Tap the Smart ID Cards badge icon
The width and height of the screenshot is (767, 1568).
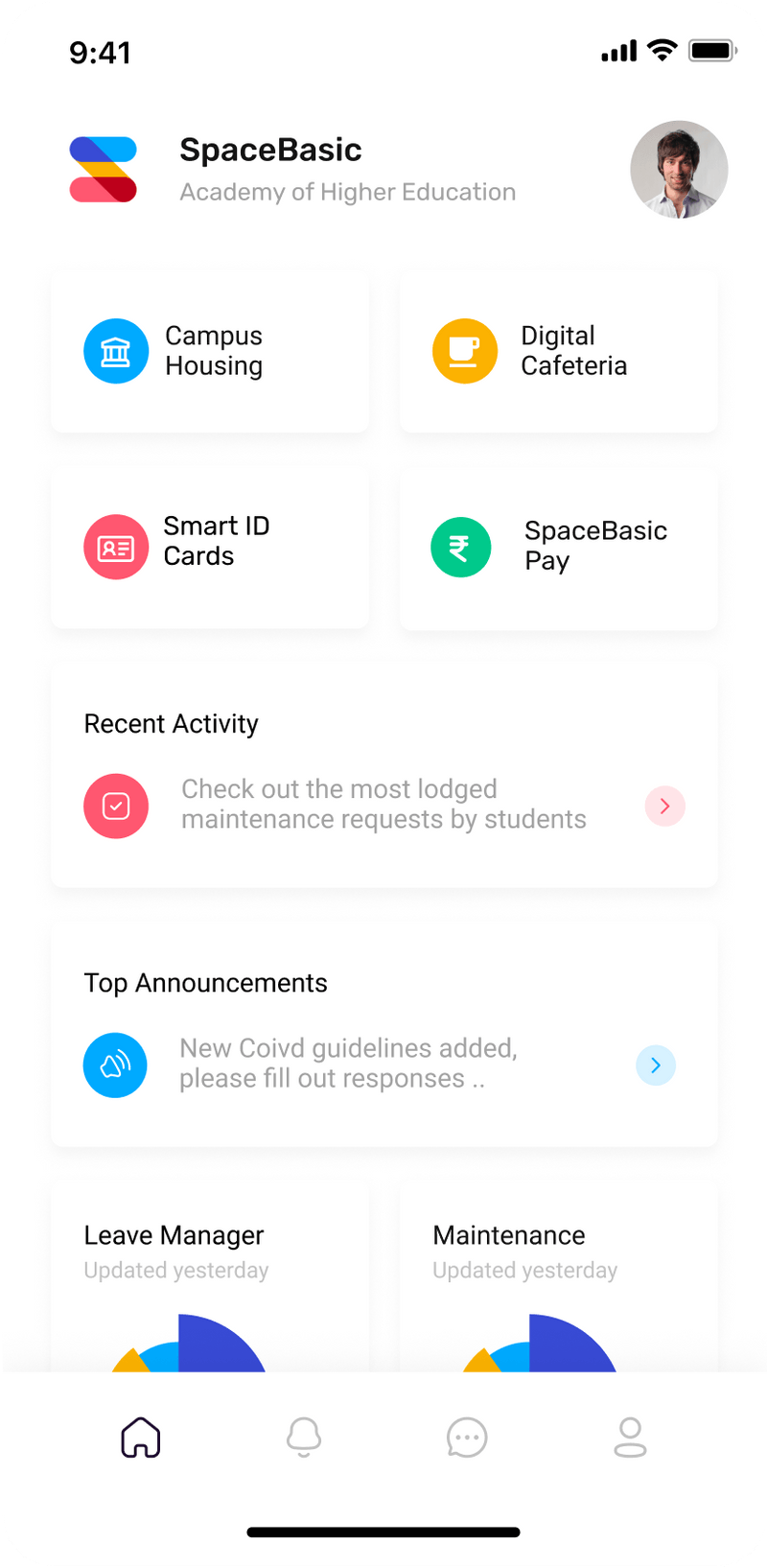(x=116, y=547)
